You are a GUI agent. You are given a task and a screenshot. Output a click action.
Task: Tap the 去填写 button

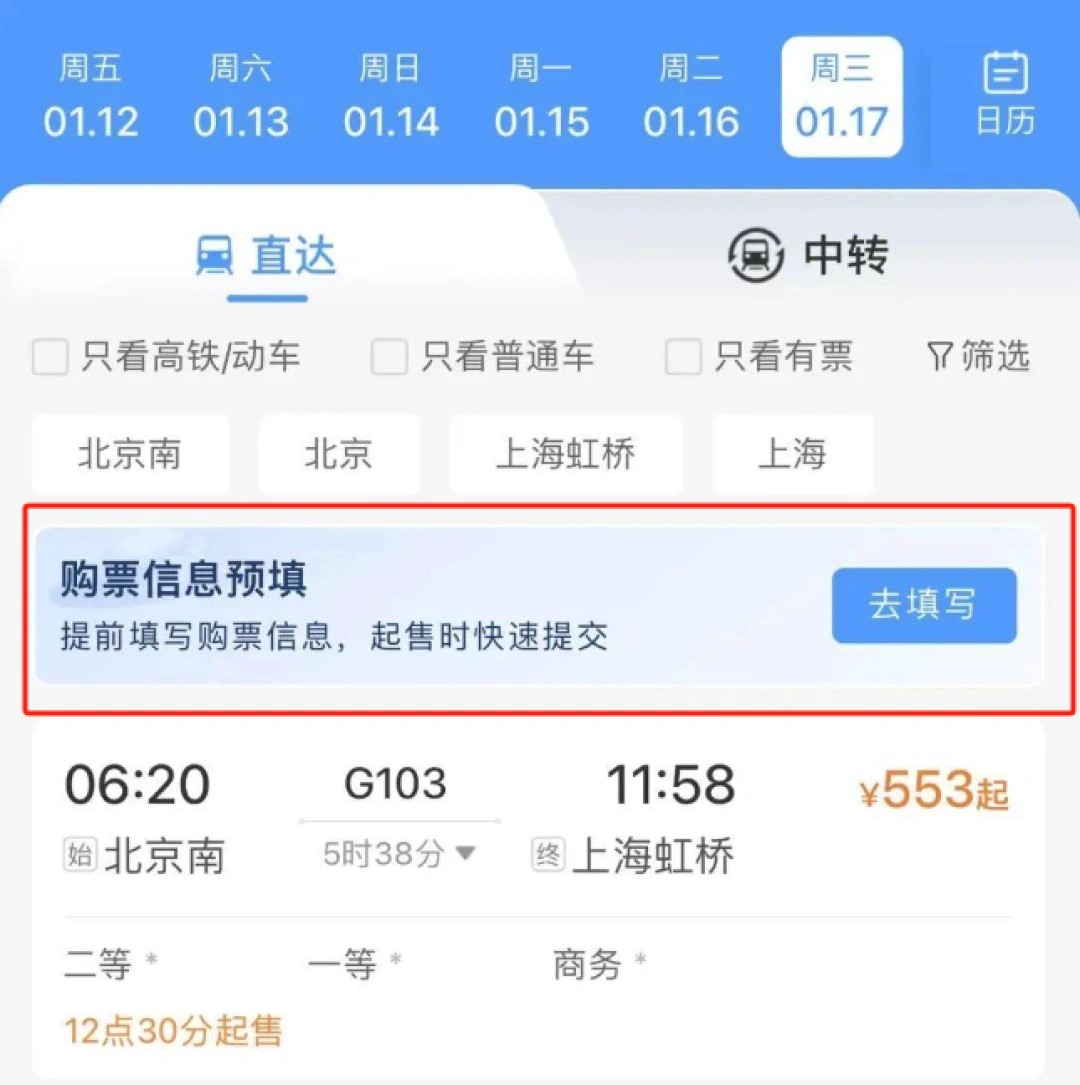click(923, 606)
